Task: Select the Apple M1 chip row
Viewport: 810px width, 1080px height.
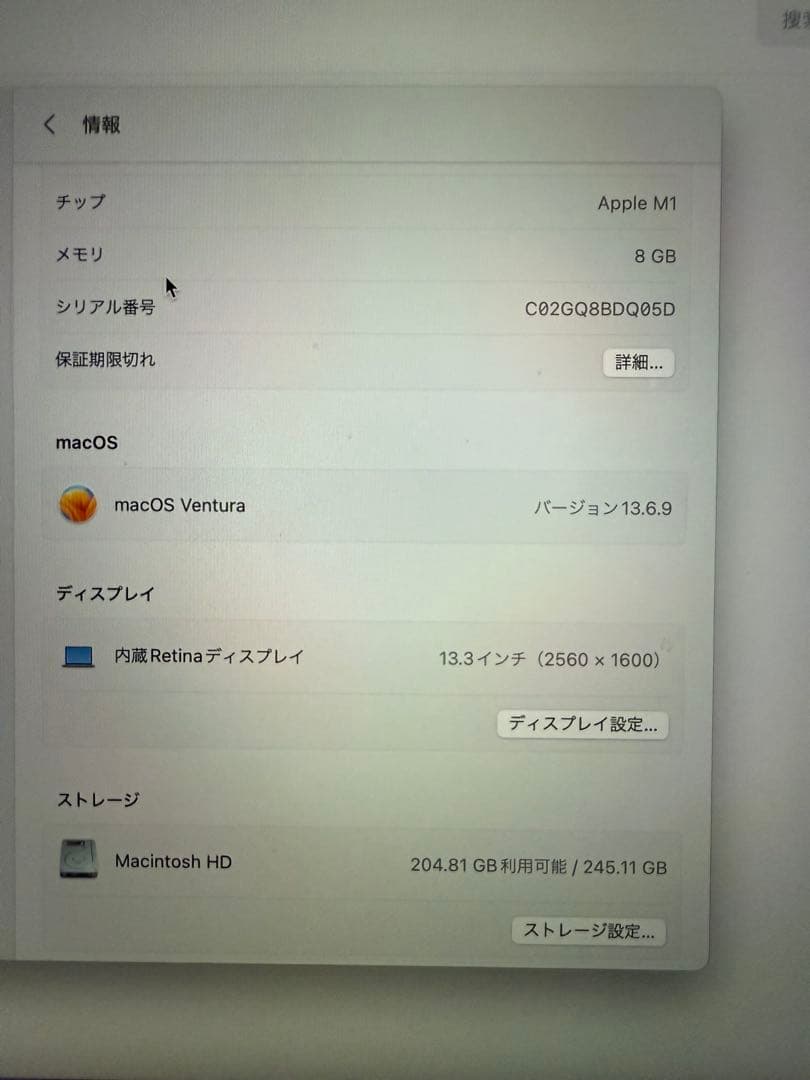Action: [370, 202]
